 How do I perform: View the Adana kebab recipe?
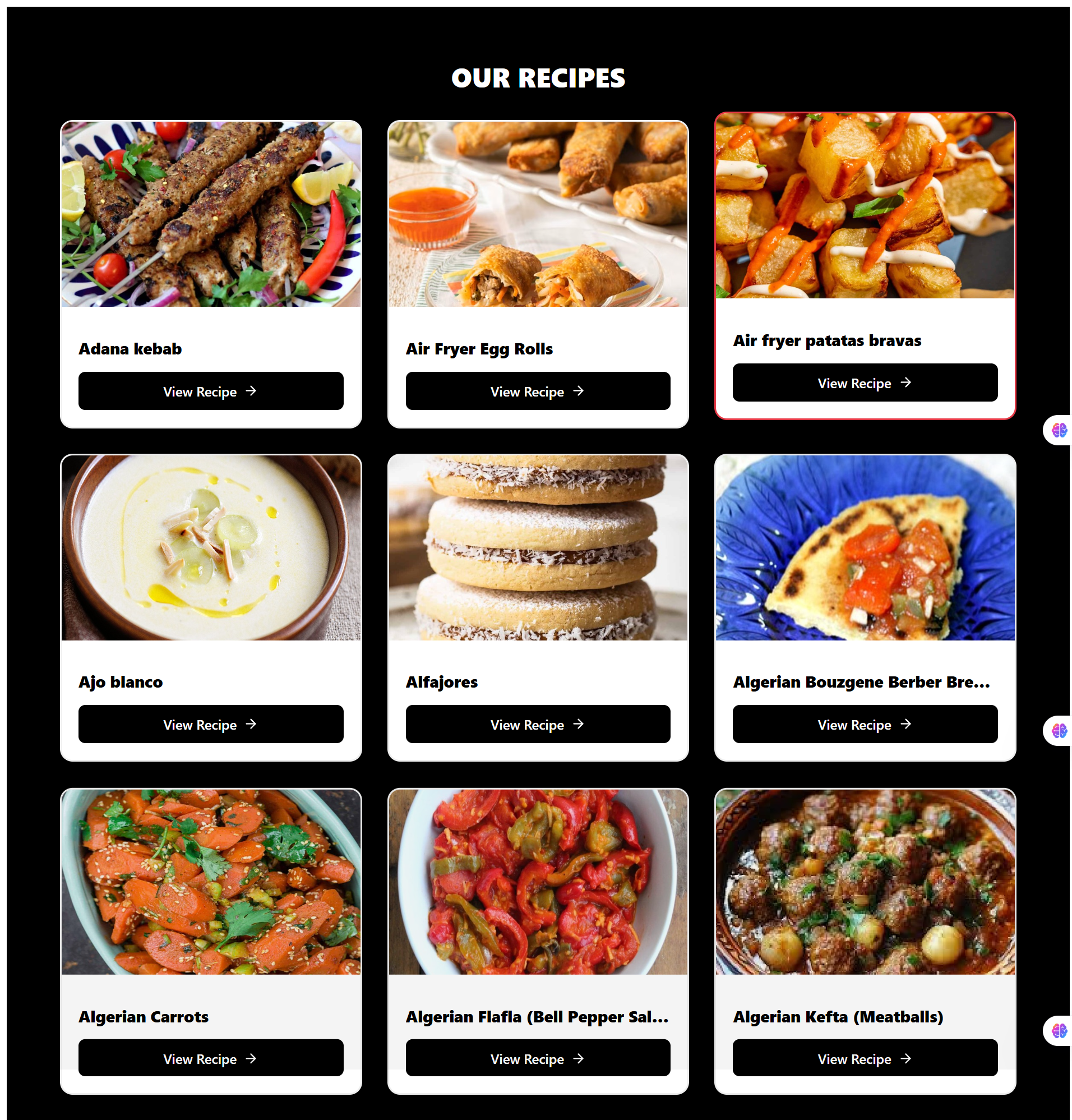210,391
